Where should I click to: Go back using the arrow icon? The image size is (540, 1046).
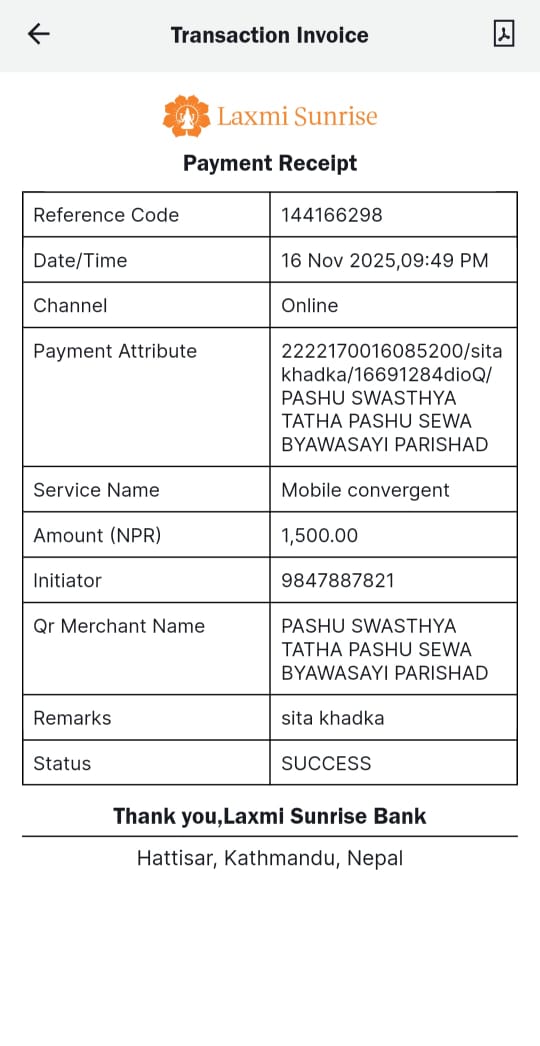(x=38, y=34)
